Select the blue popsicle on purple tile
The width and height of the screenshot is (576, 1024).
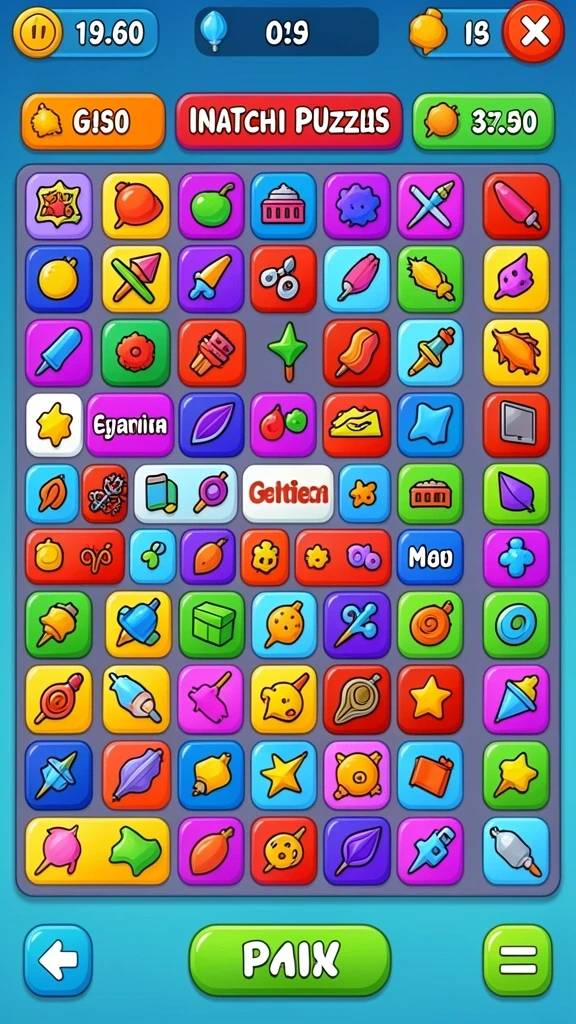[x=59, y=353]
